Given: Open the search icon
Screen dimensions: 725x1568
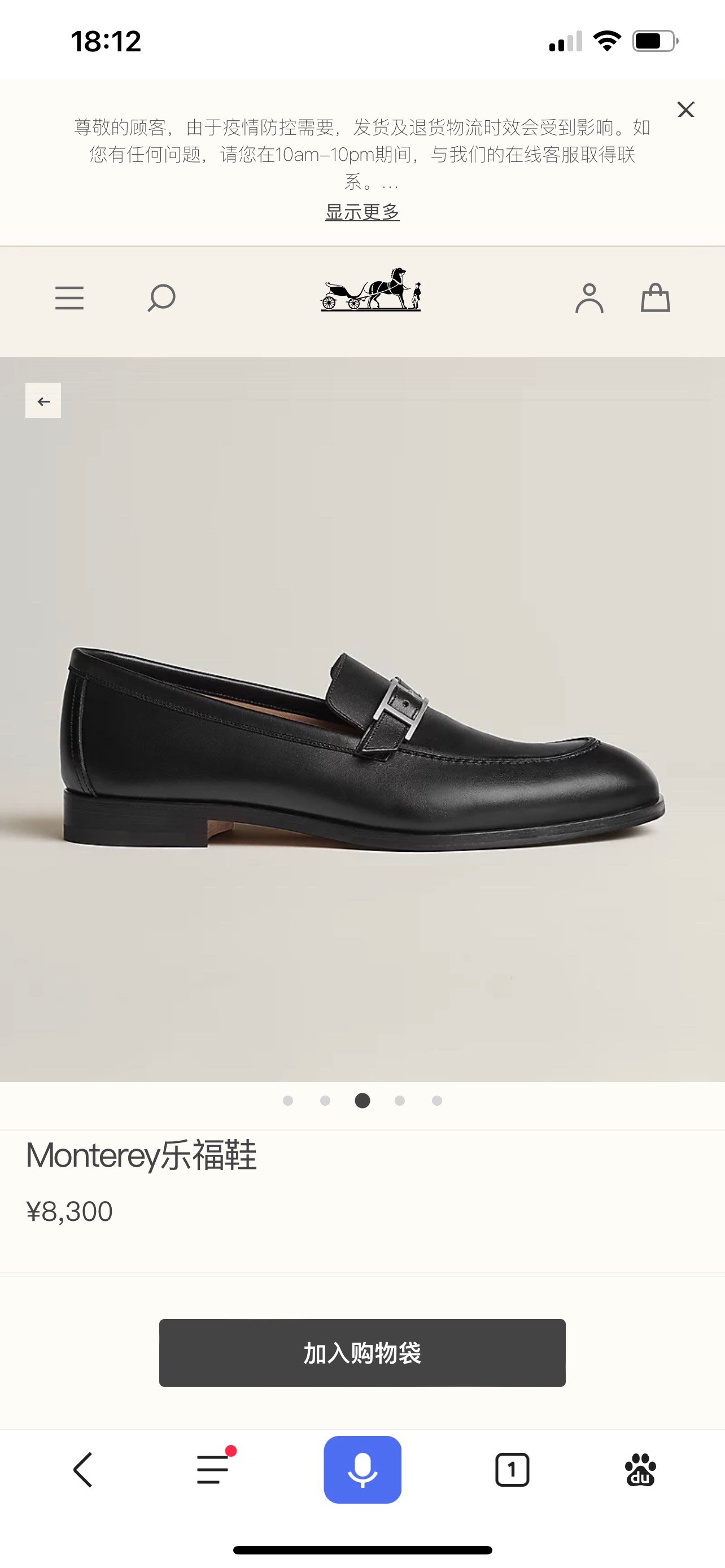Looking at the screenshot, I should coord(161,297).
